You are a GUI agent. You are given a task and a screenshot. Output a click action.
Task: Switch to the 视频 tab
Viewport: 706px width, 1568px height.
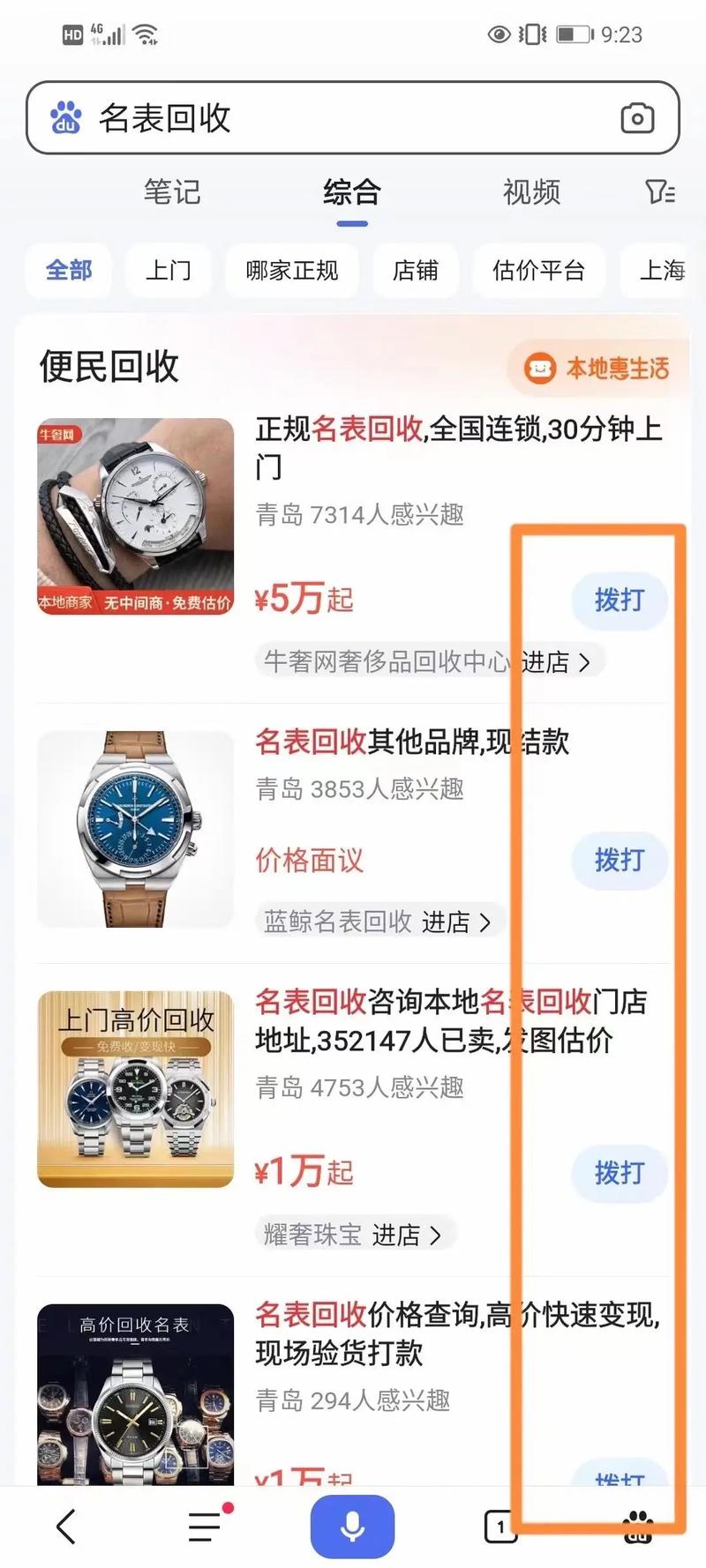531,191
